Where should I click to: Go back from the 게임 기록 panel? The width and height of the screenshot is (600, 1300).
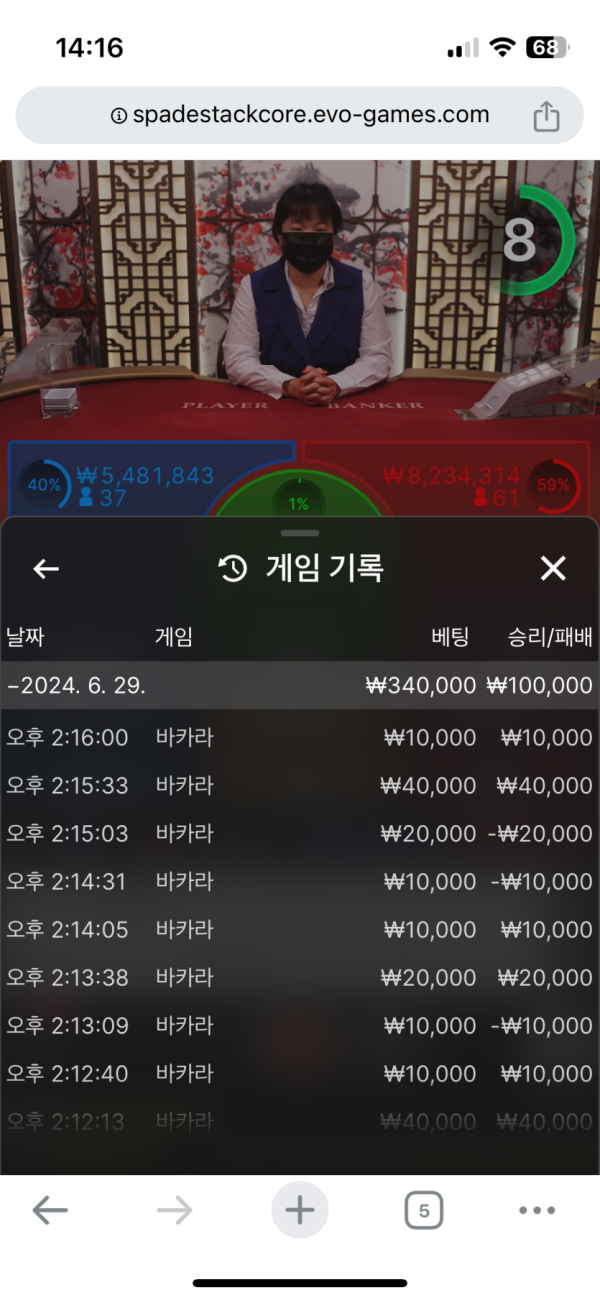click(x=46, y=569)
